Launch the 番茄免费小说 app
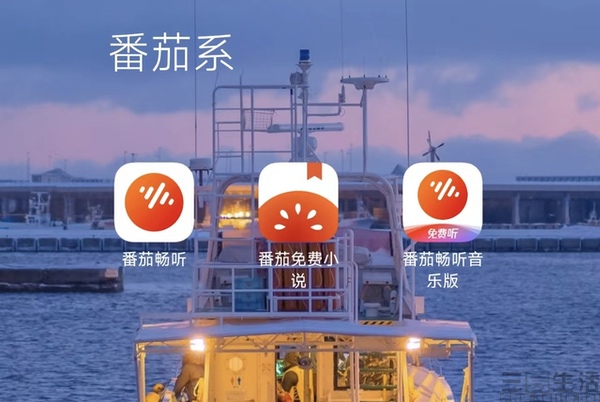Image resolution: width=600 pixels, height=402 pixels. [298, 202]
